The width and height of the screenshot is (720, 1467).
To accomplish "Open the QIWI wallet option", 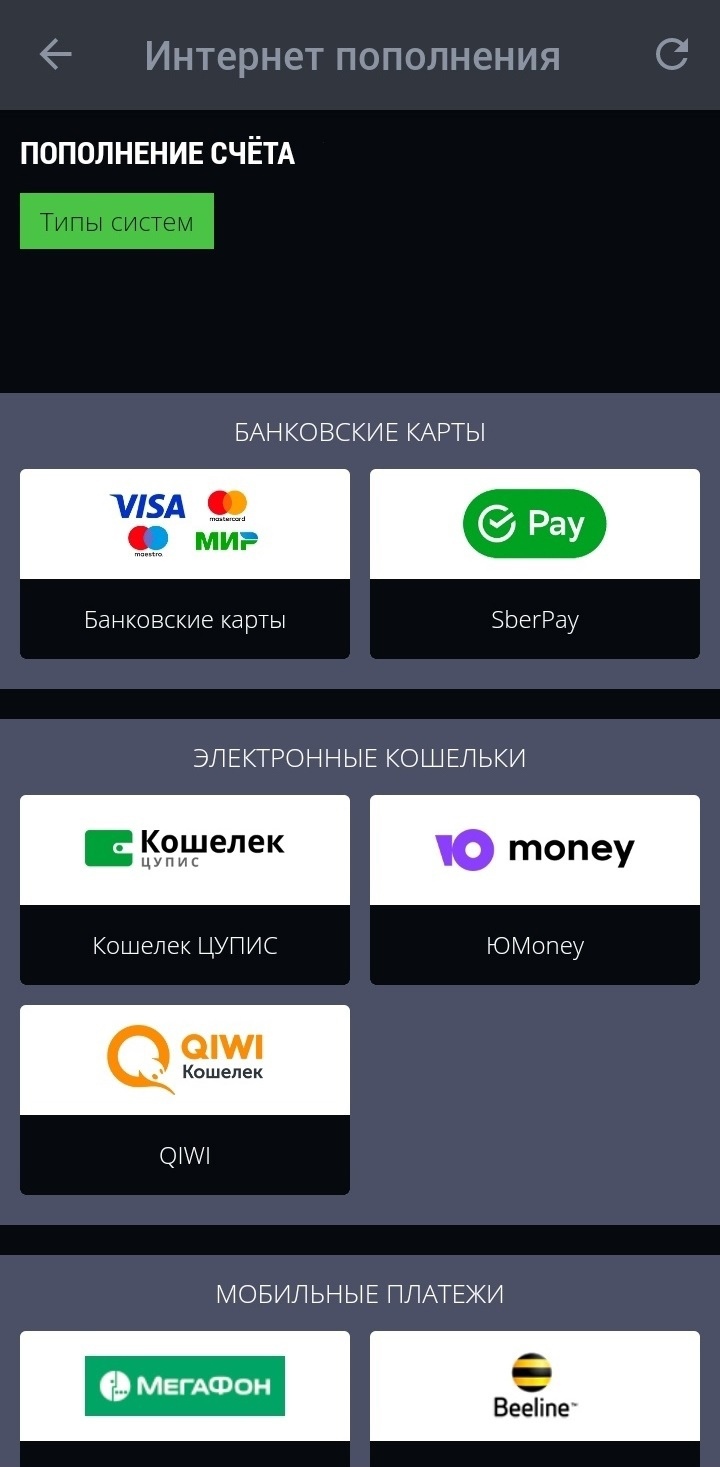I will (x=185, y=1099).
